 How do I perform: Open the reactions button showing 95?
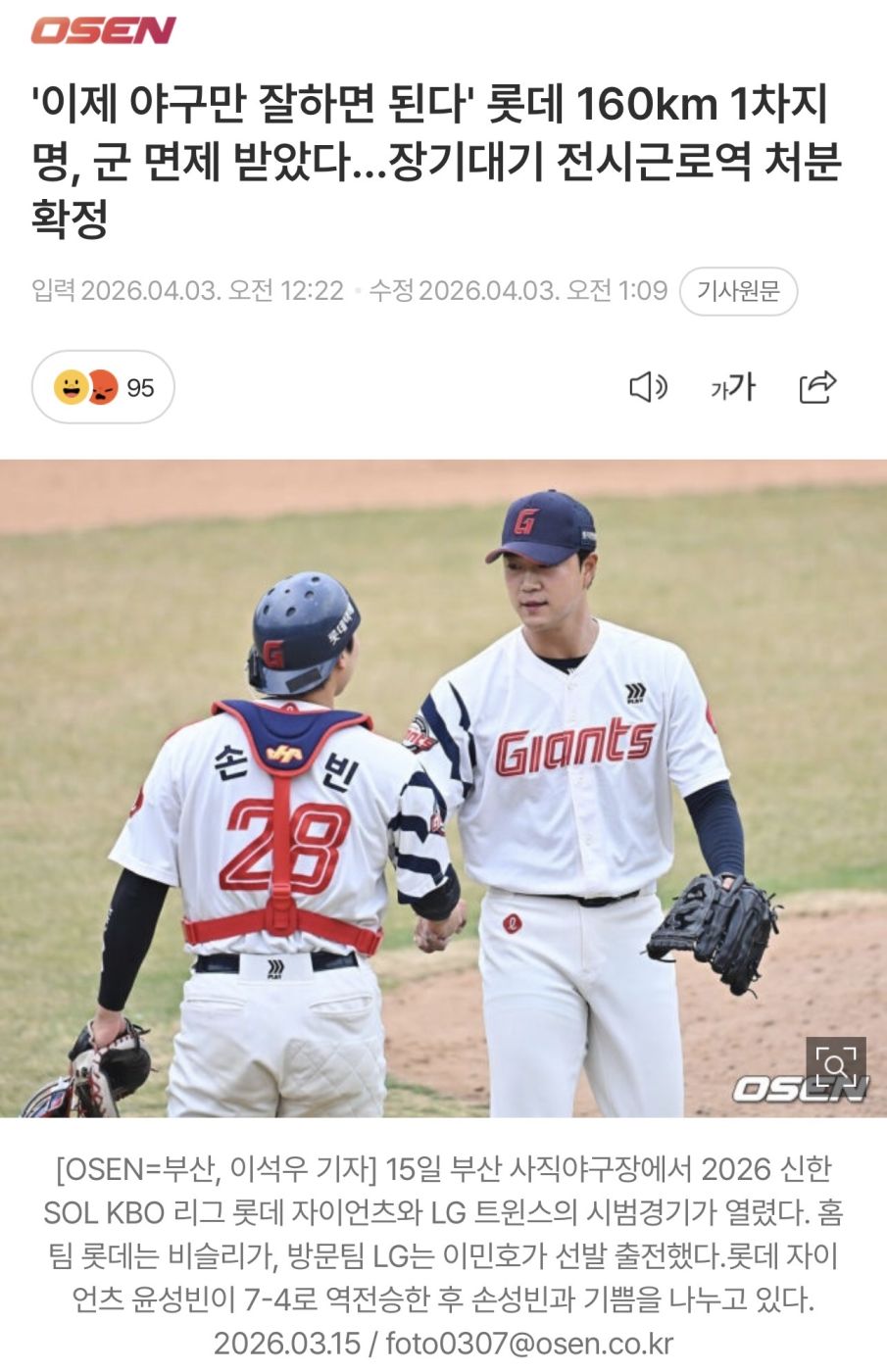click(103, 387)
